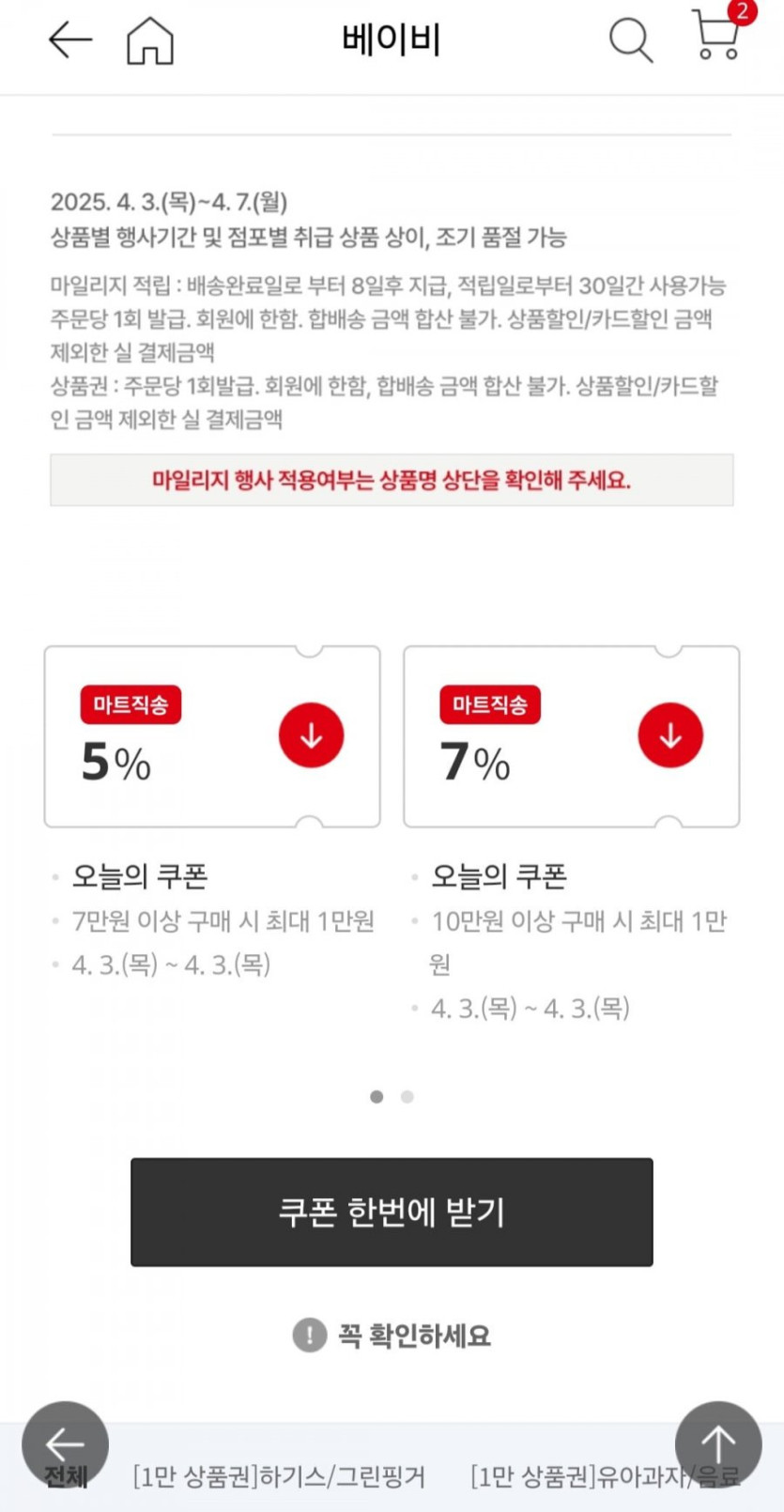Switch to [1만 상품권]하기스/그린핑거 tab

279,1477
